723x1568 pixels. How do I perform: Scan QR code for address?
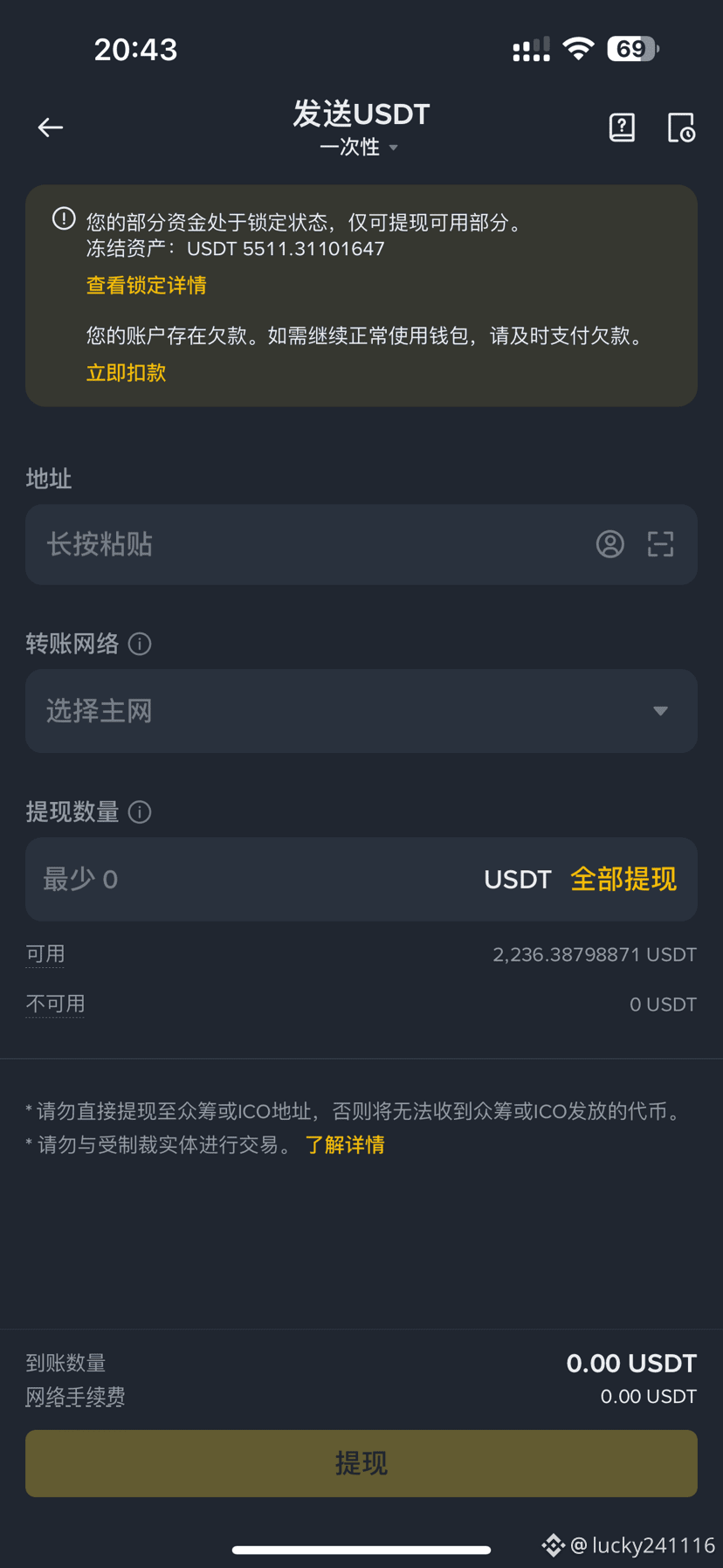[660, 544]
